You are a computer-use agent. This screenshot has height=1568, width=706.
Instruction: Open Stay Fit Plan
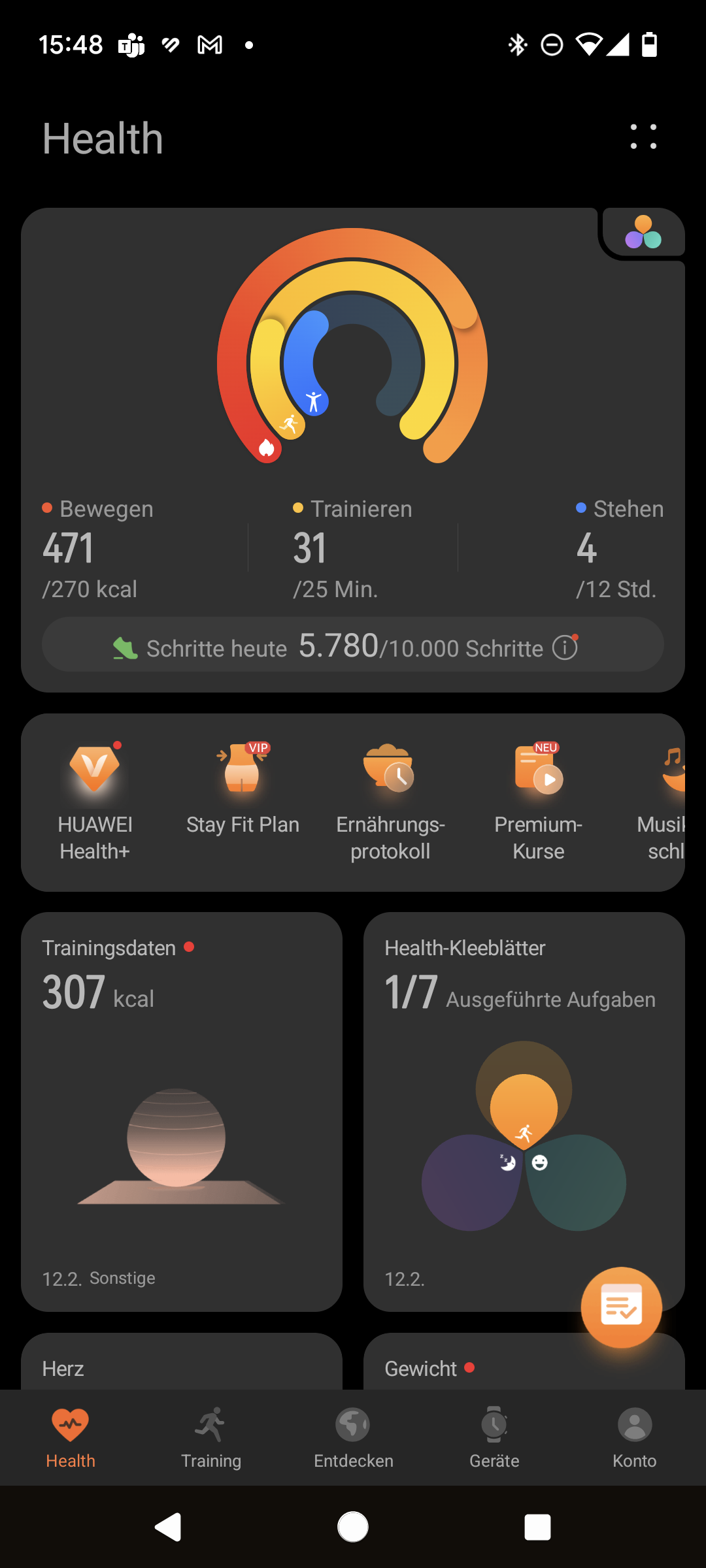pyautogui.click(x=243, y=789)
